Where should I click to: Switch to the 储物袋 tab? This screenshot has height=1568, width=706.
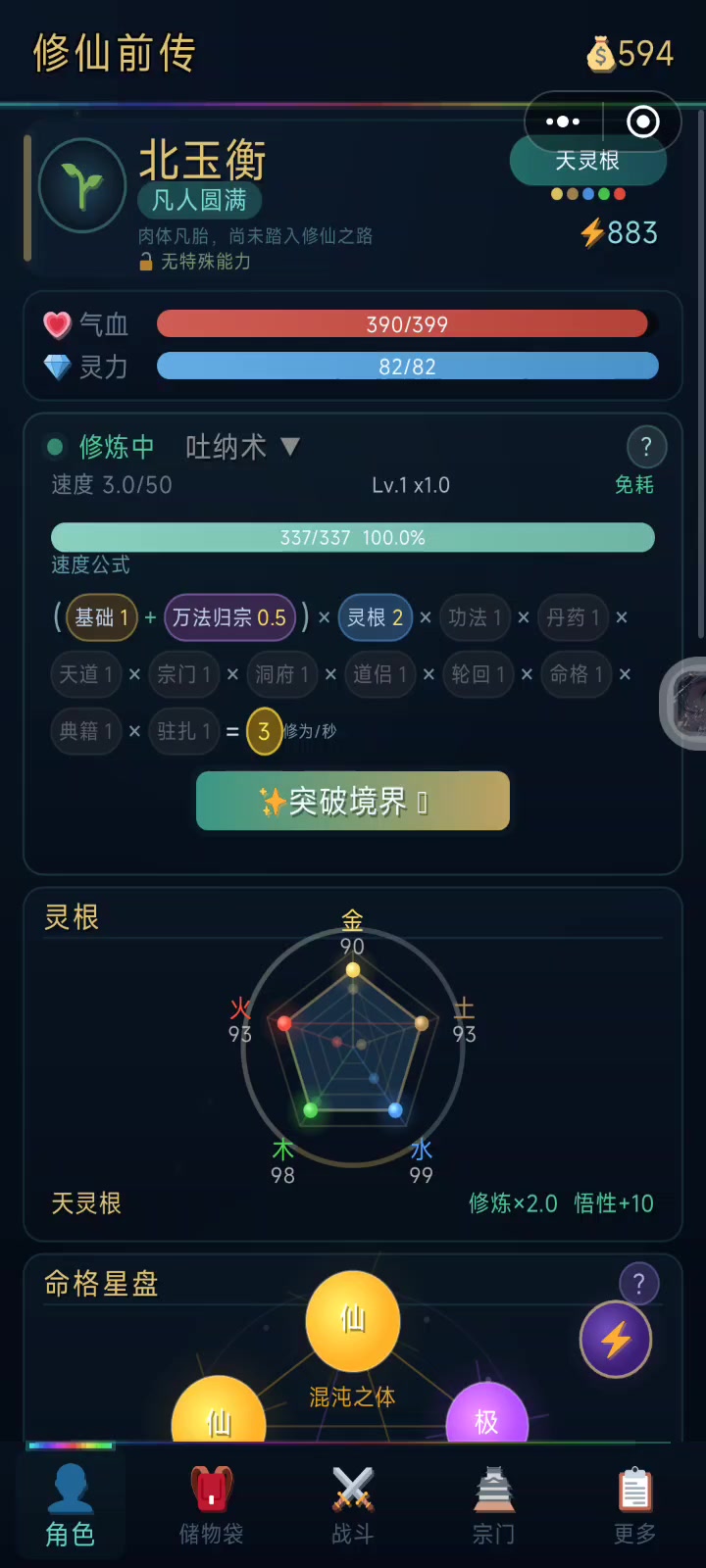pyautogui.click(x=211, y=1504)
